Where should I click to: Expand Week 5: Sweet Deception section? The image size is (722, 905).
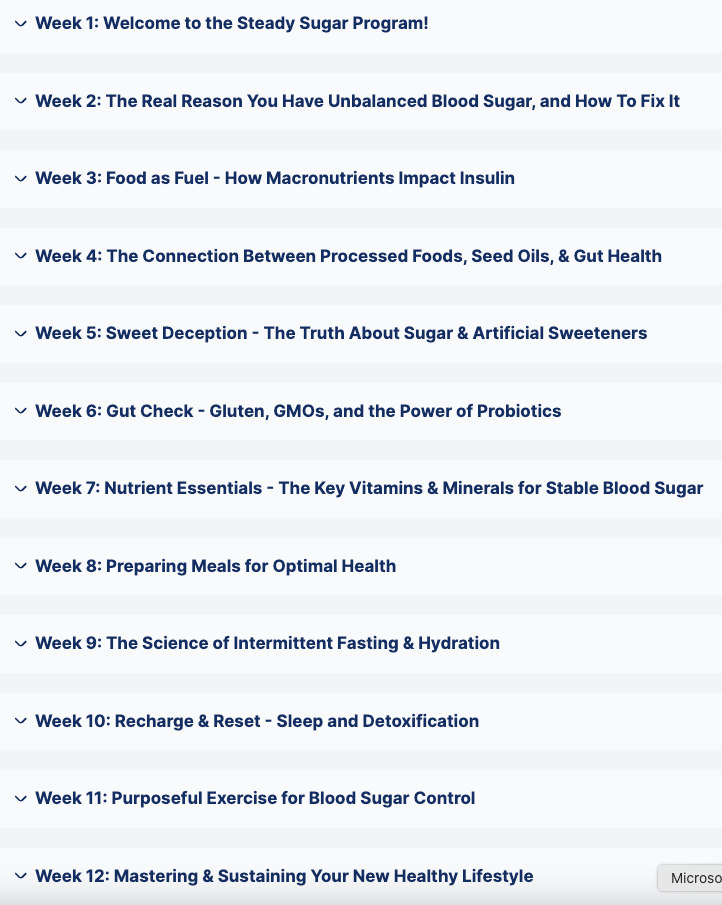361,334
